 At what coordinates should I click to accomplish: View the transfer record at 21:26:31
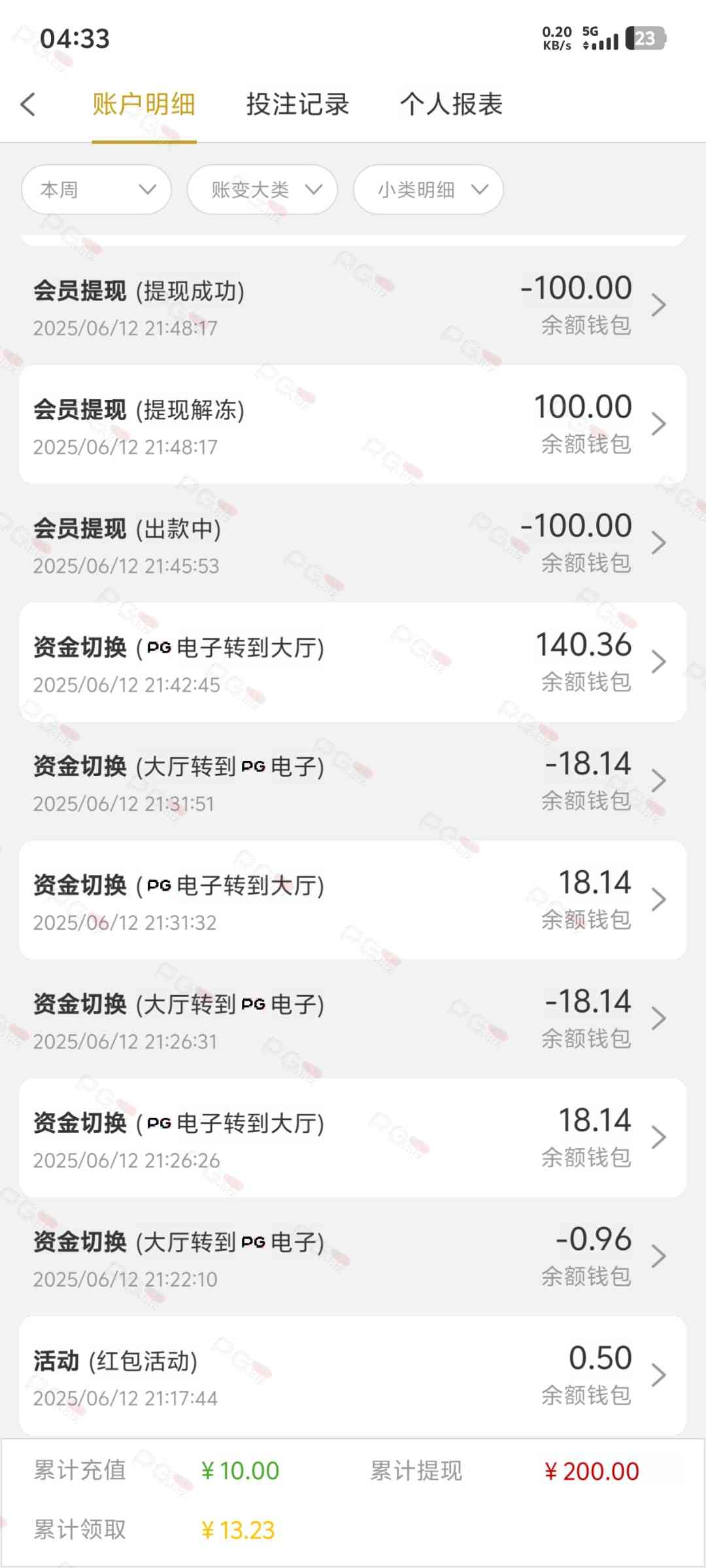pos(353,1019)
